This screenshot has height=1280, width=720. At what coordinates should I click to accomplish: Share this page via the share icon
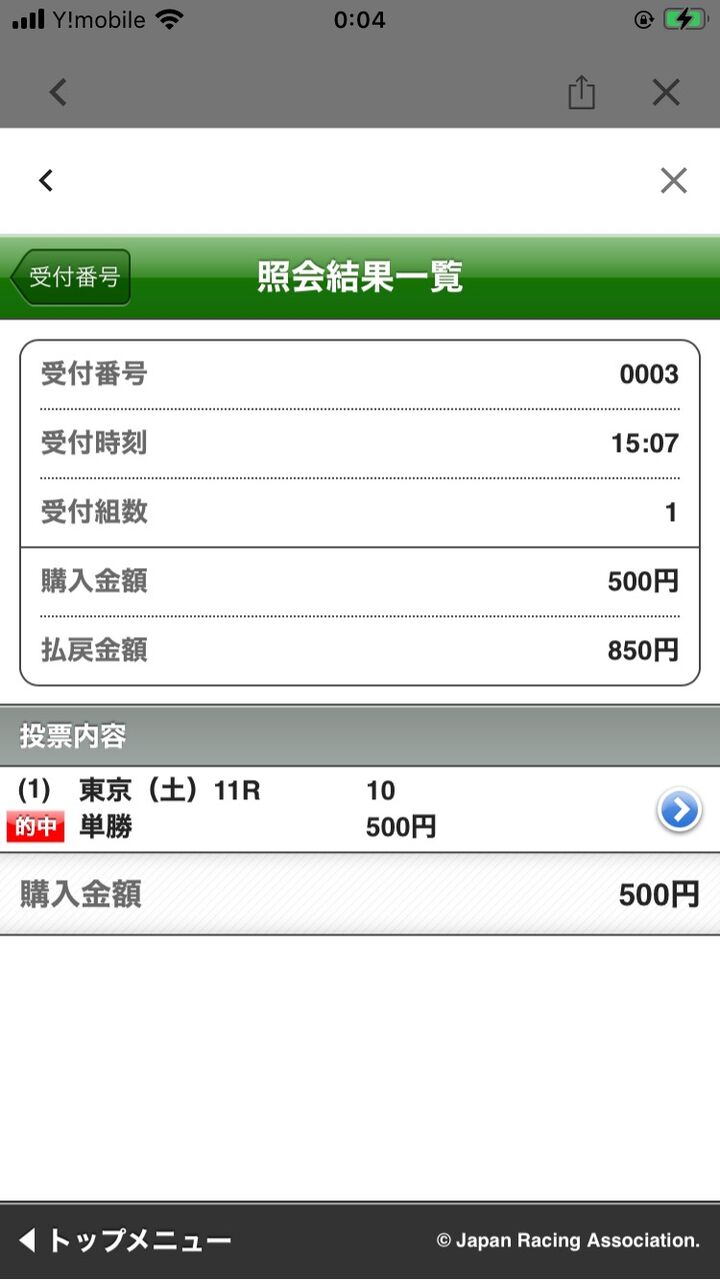(x=581, y=93)
